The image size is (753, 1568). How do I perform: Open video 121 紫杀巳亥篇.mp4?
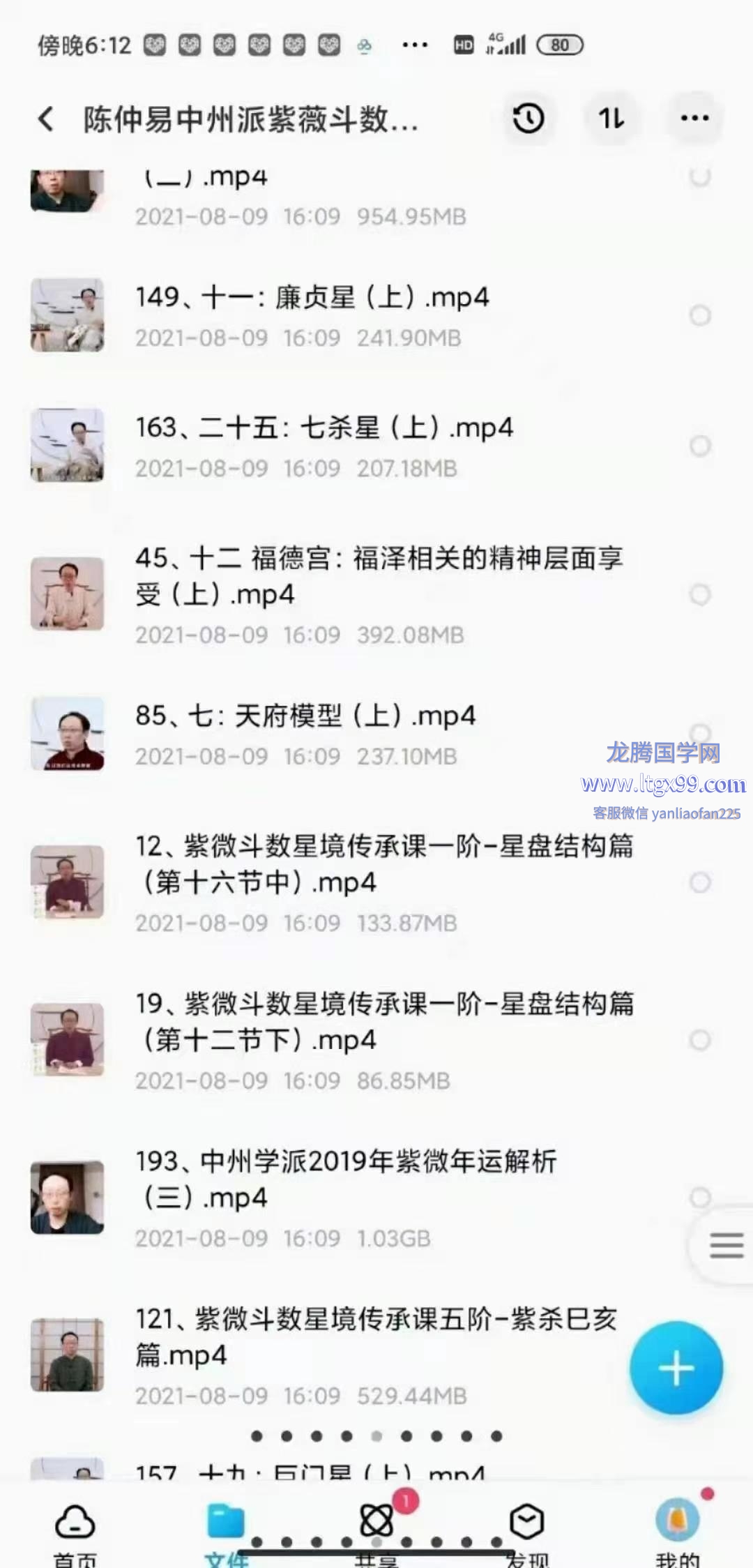375,1337
